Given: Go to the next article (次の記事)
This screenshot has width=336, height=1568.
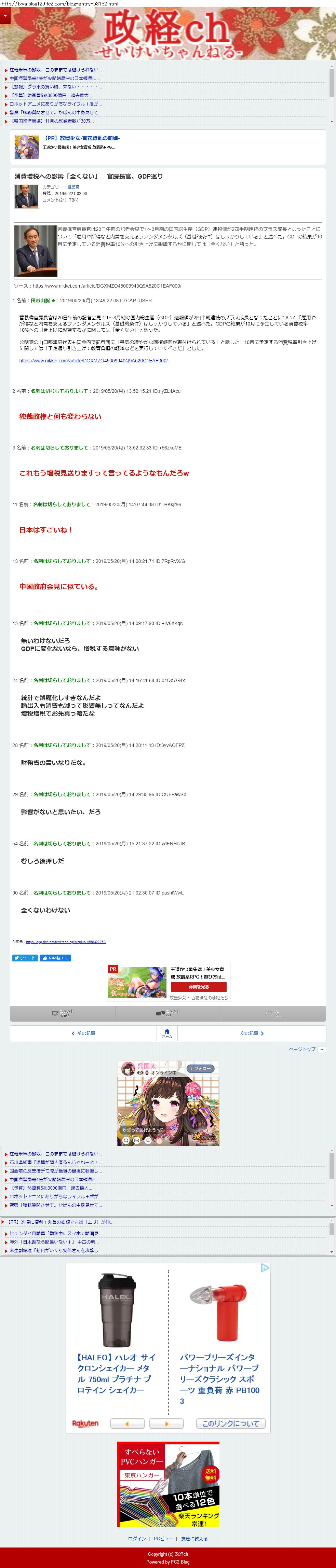Looking at the screenshot, I should click(251, 1033).
